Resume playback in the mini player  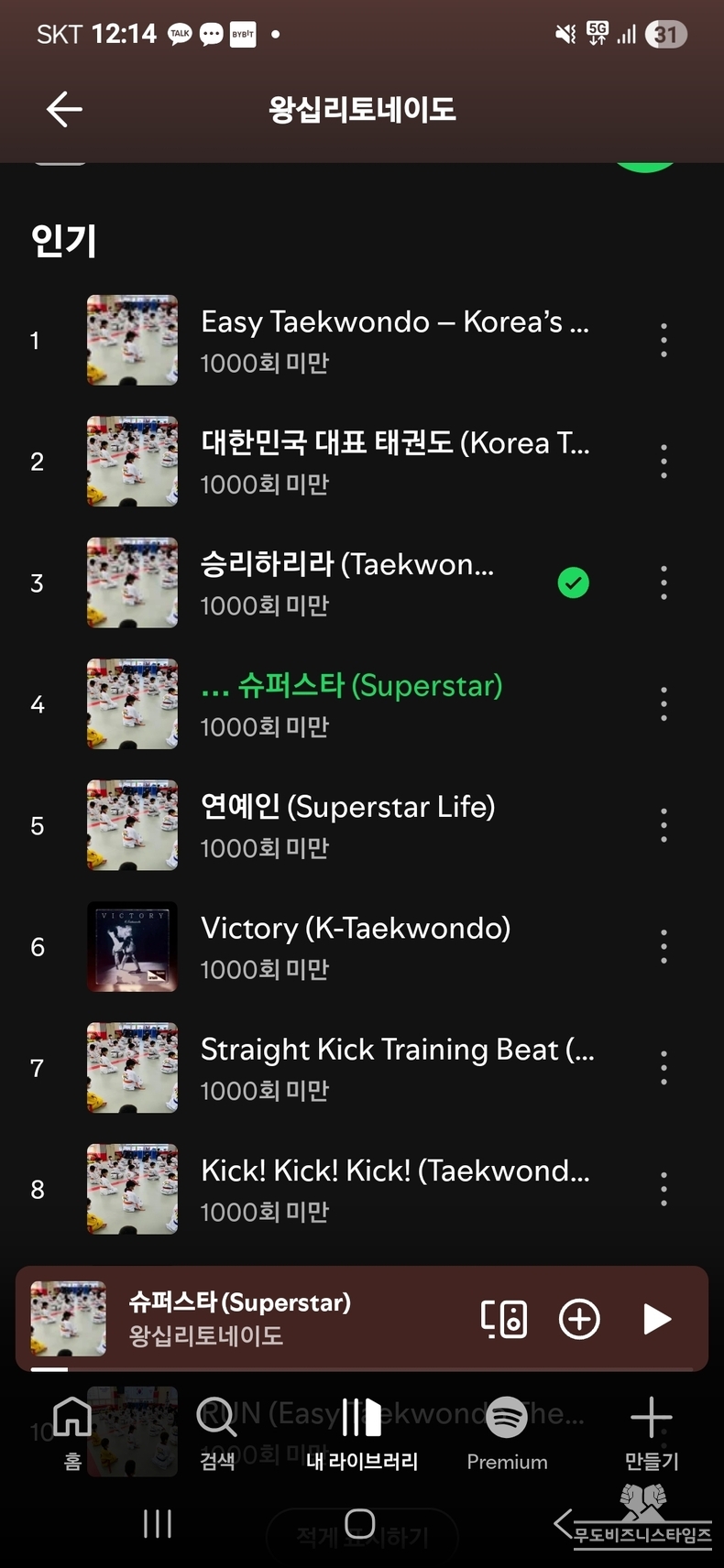[x=656, y=1319]
